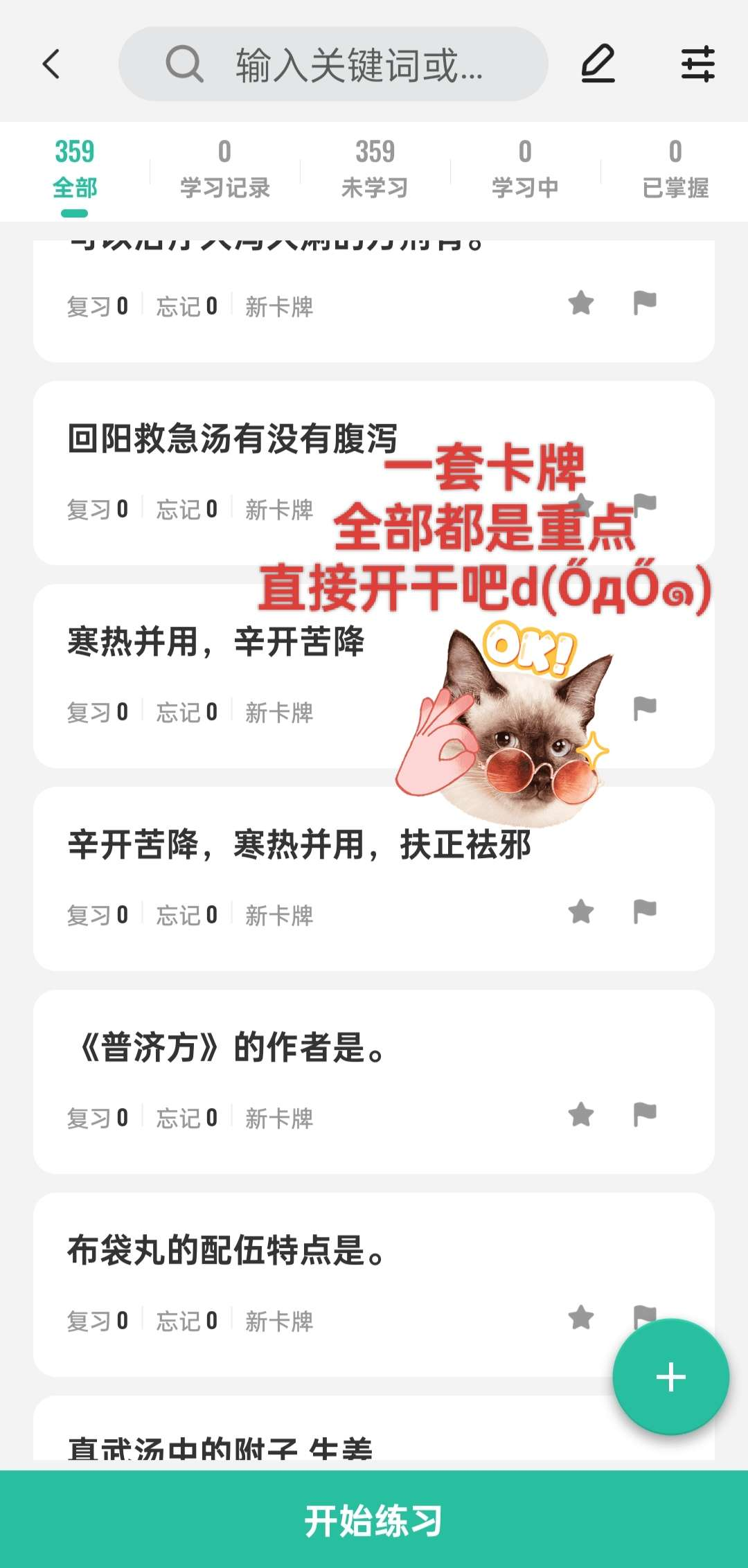This screenshot has height=1568, width=748.
Task: Select the 全部 tab
Action: pyautogui.click(x=75, y=170)
